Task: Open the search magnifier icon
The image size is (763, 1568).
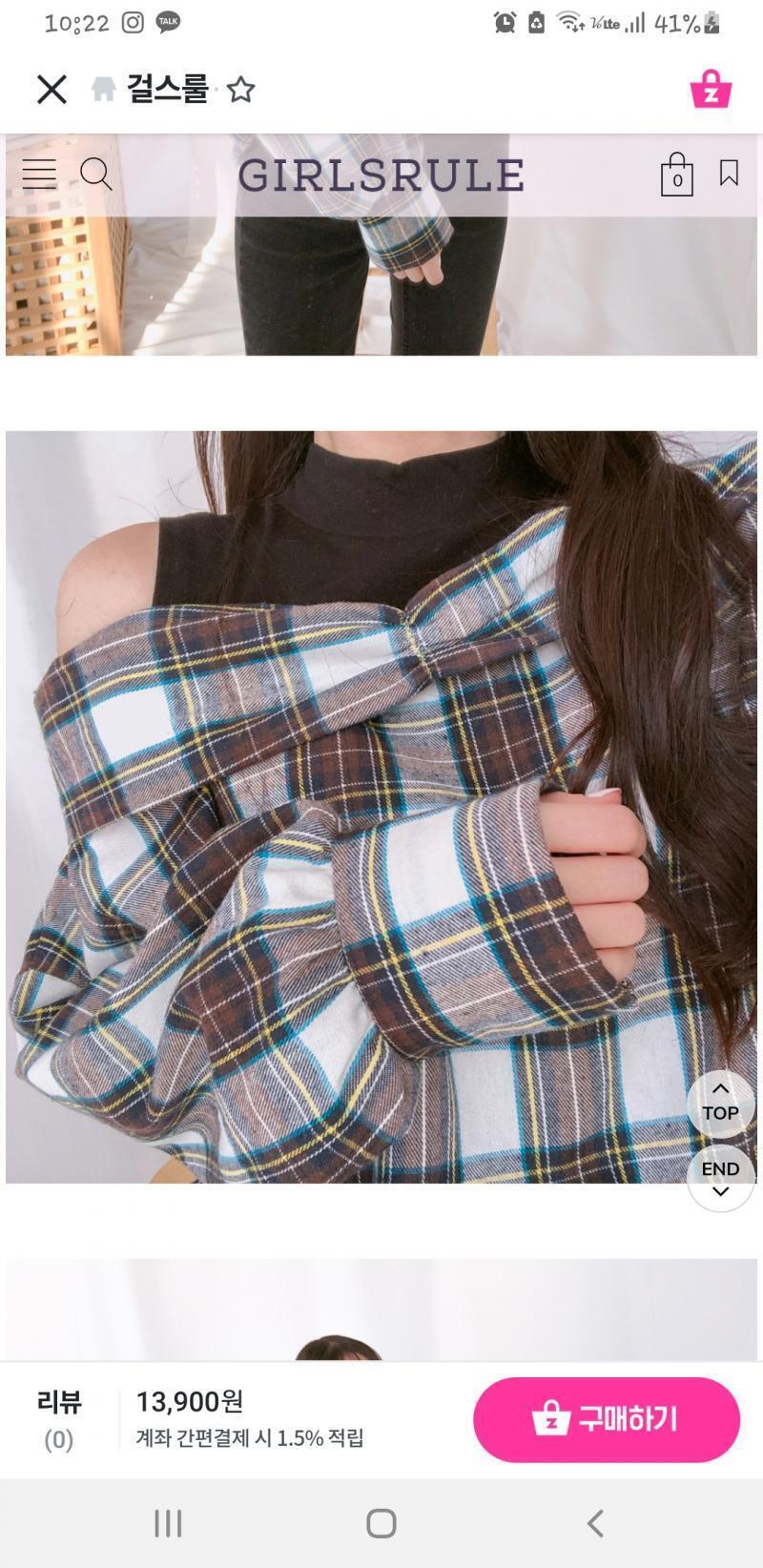Action: coord(96,174)
